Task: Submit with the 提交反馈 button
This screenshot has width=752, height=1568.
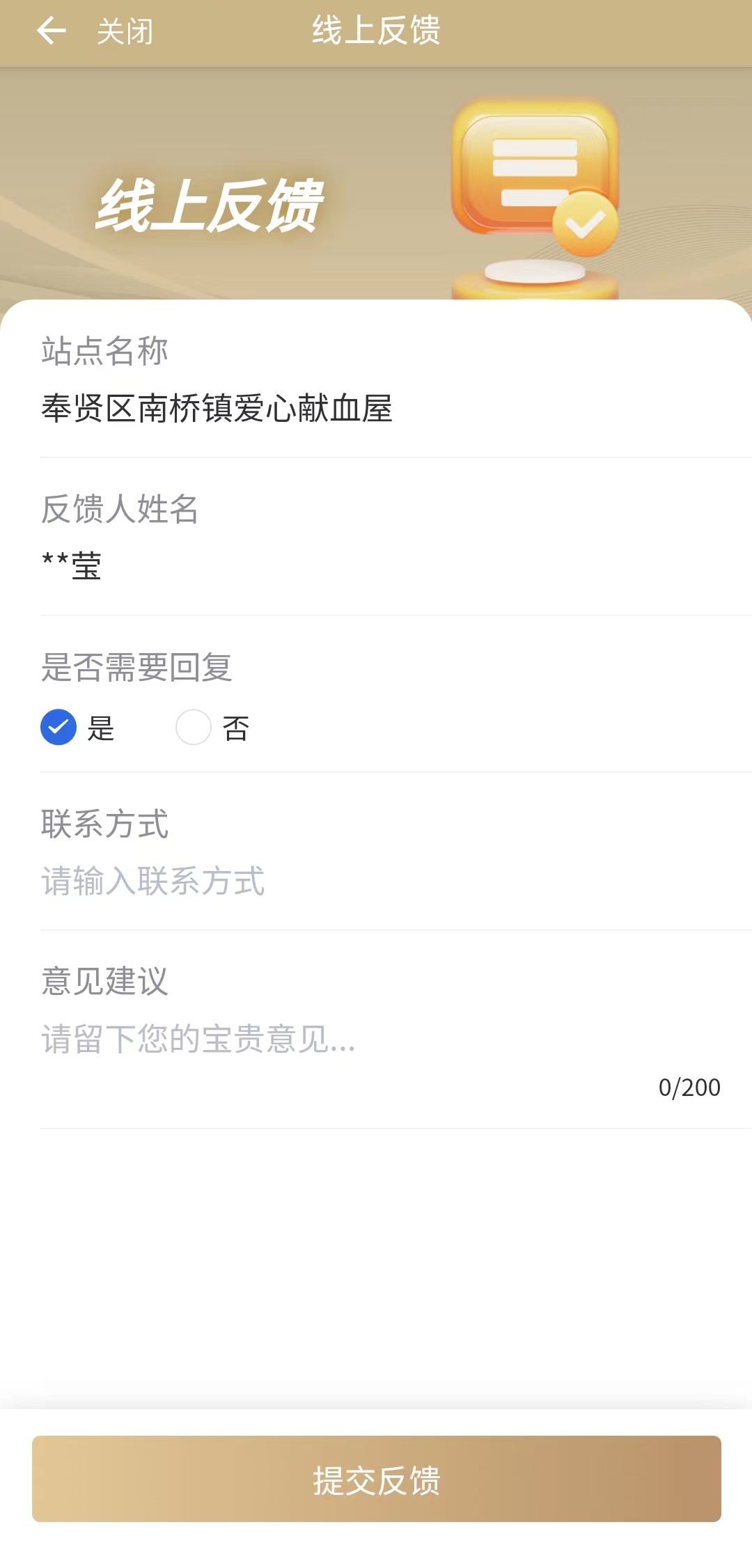Action: point(376,1479)
